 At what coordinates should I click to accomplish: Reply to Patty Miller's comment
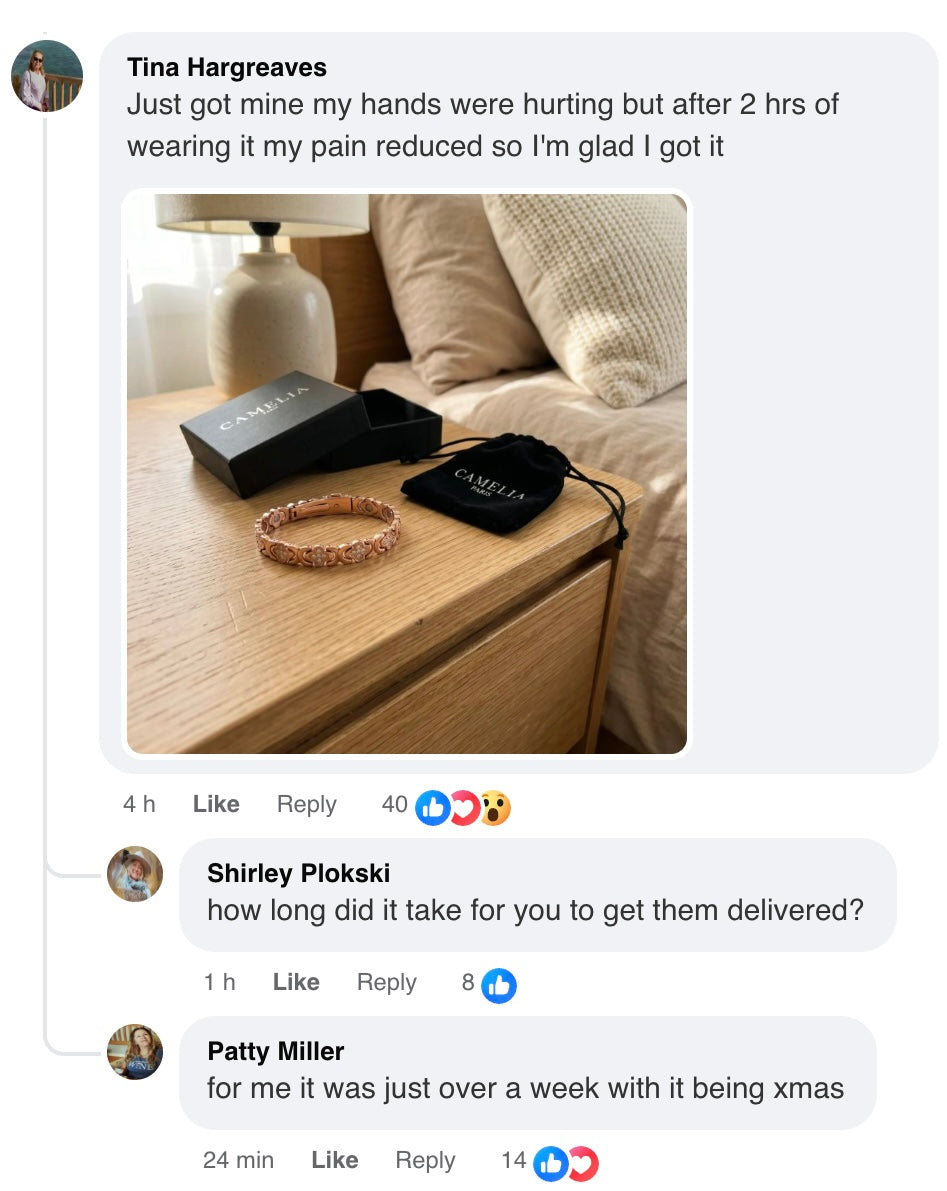point(425,1160)
